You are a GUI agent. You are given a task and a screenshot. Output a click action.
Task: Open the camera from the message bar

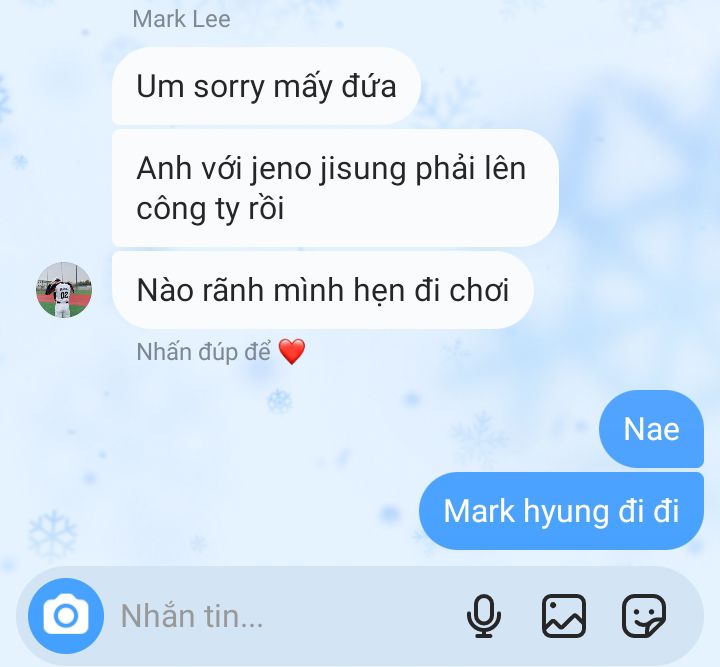[65, 615]
